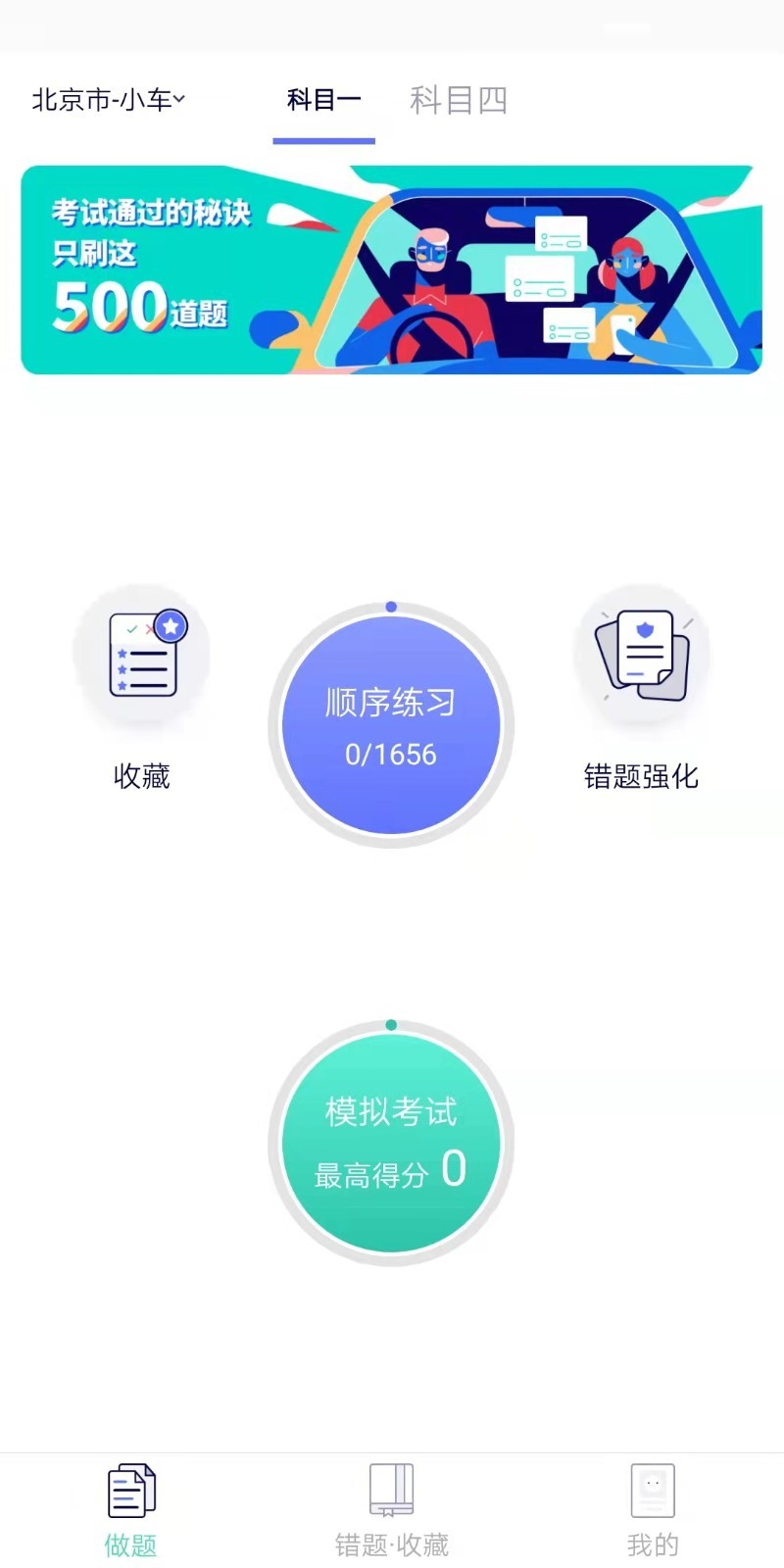Begin 模拟考试 mock exam

point(391,1142)
